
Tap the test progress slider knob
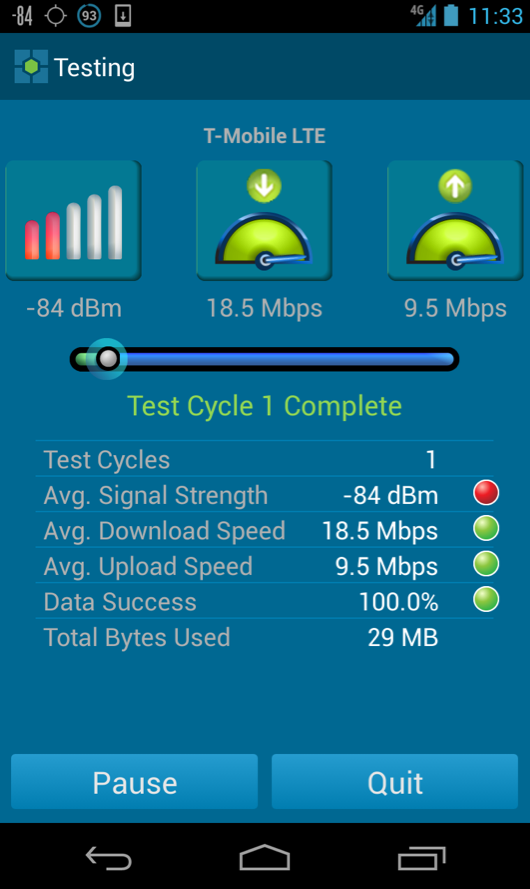point(107,358)
